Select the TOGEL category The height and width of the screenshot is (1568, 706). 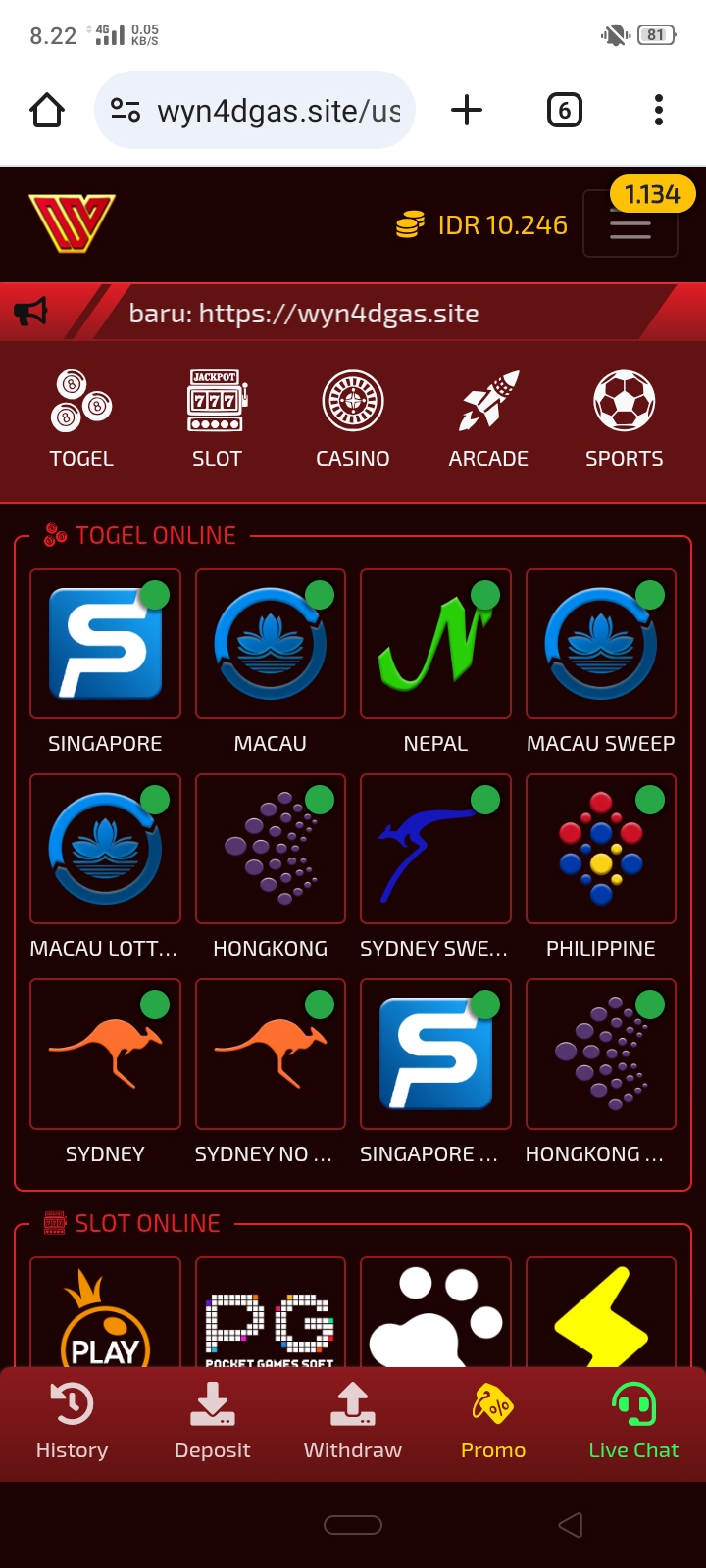point(81,418)
